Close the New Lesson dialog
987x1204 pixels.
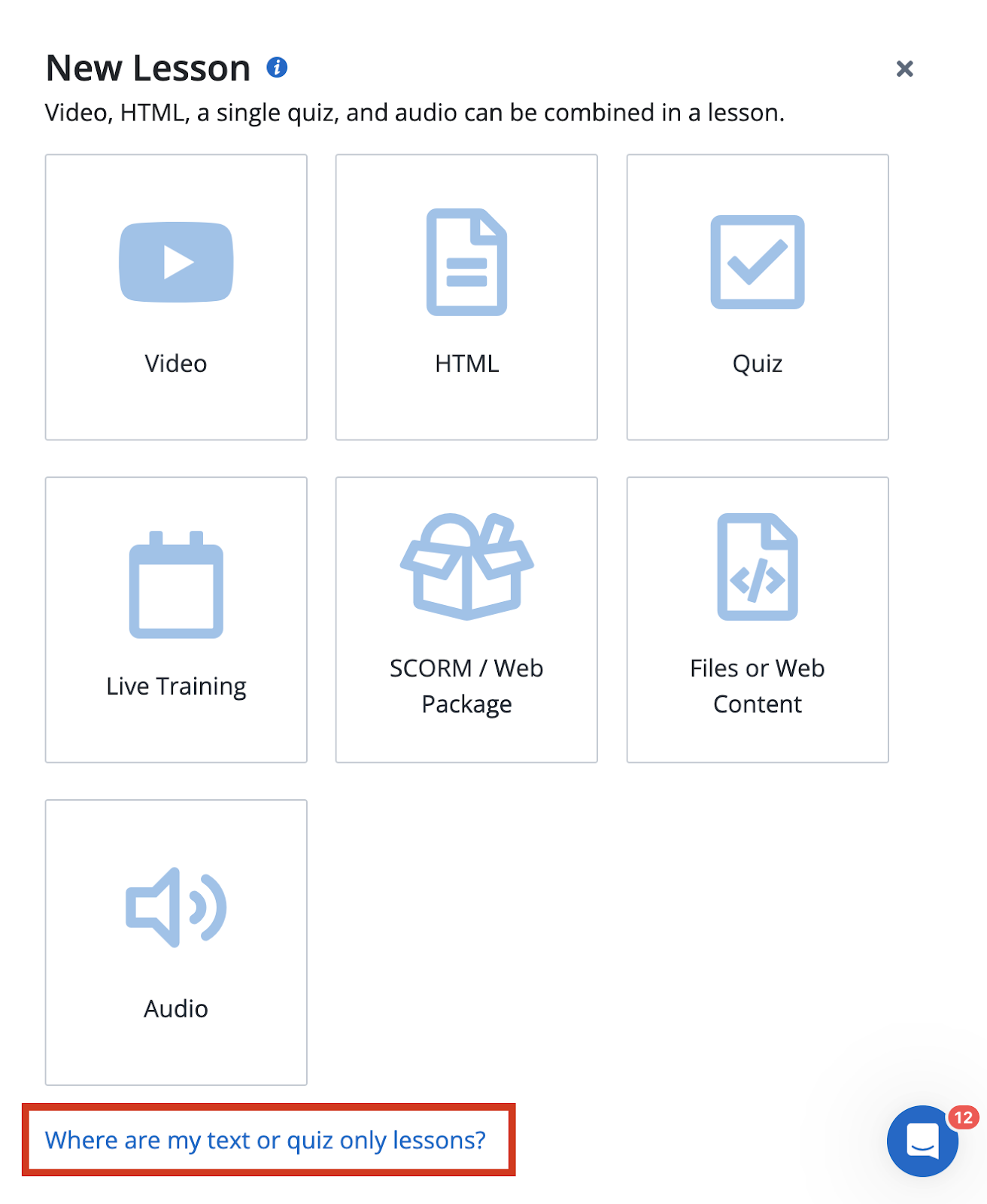[904, 68]
